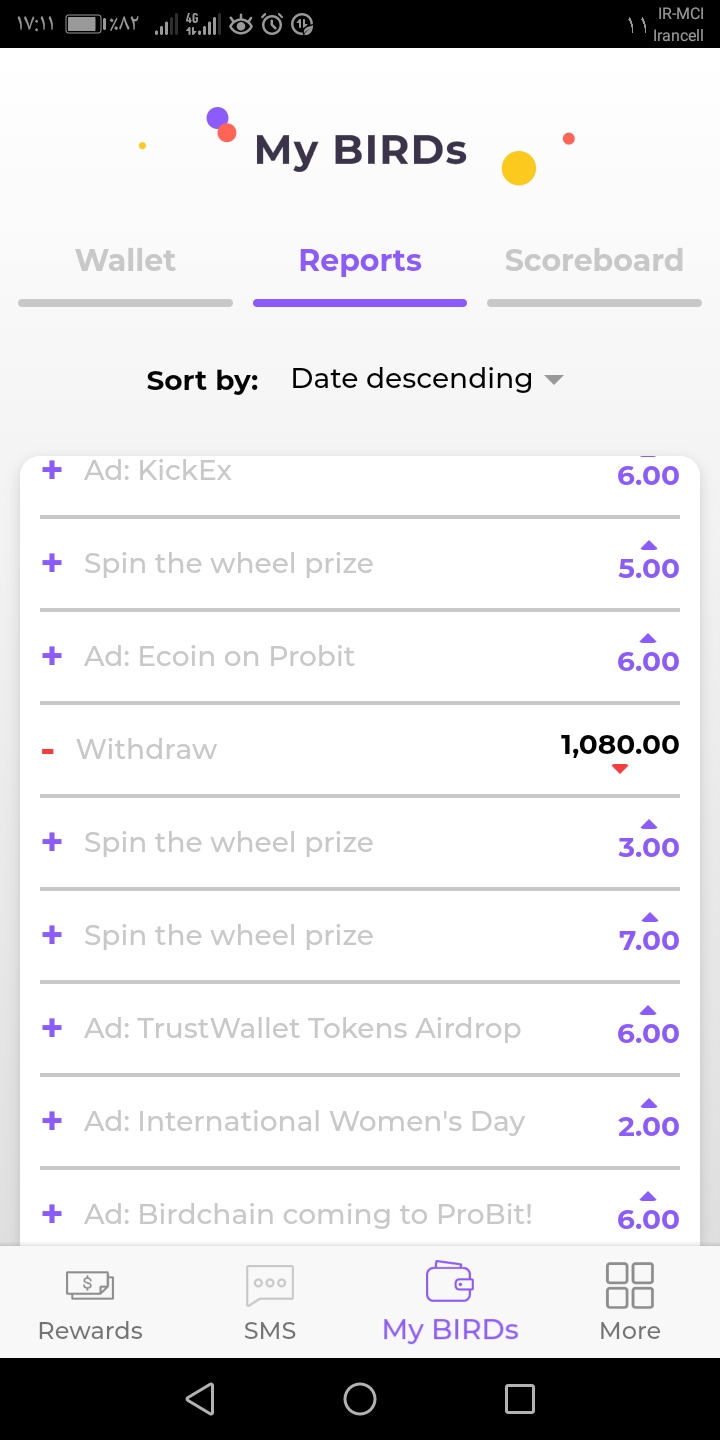Open the Date descending sort dropdown

[410, 378]
